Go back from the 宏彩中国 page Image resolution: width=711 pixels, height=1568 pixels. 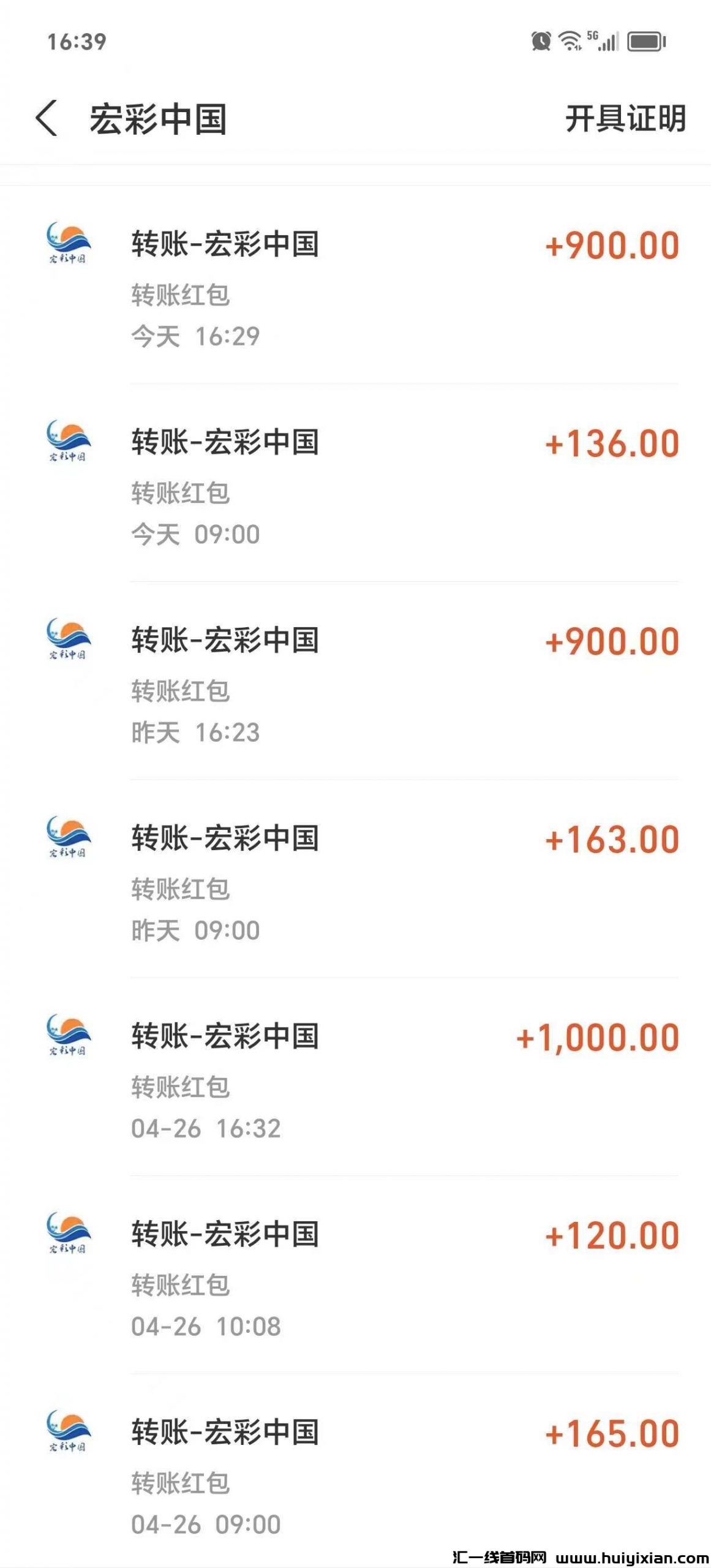[x=47, y=118]
